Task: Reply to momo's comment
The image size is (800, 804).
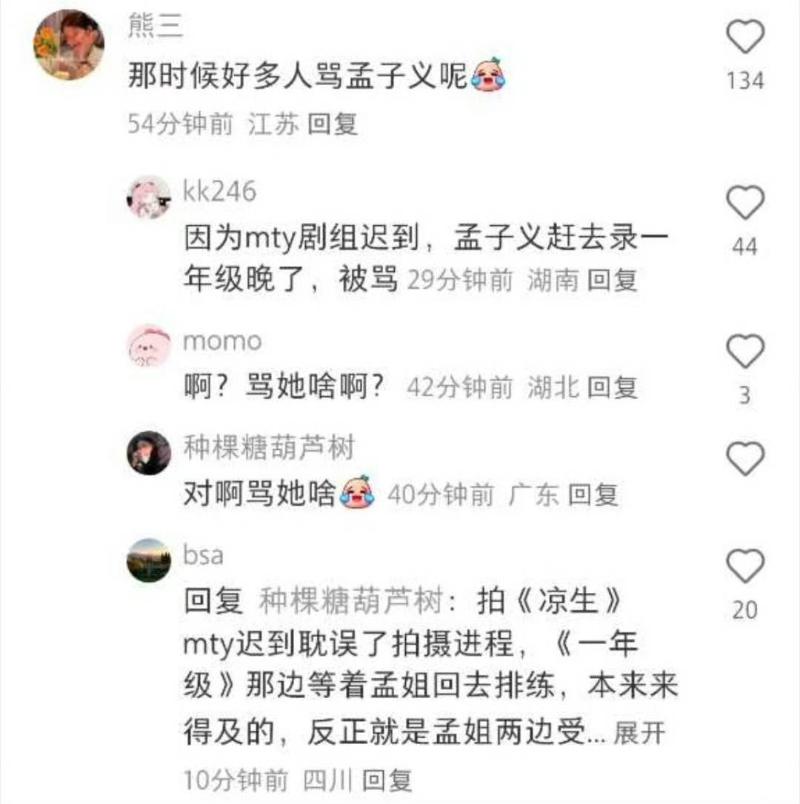Action: coord(612,387)
